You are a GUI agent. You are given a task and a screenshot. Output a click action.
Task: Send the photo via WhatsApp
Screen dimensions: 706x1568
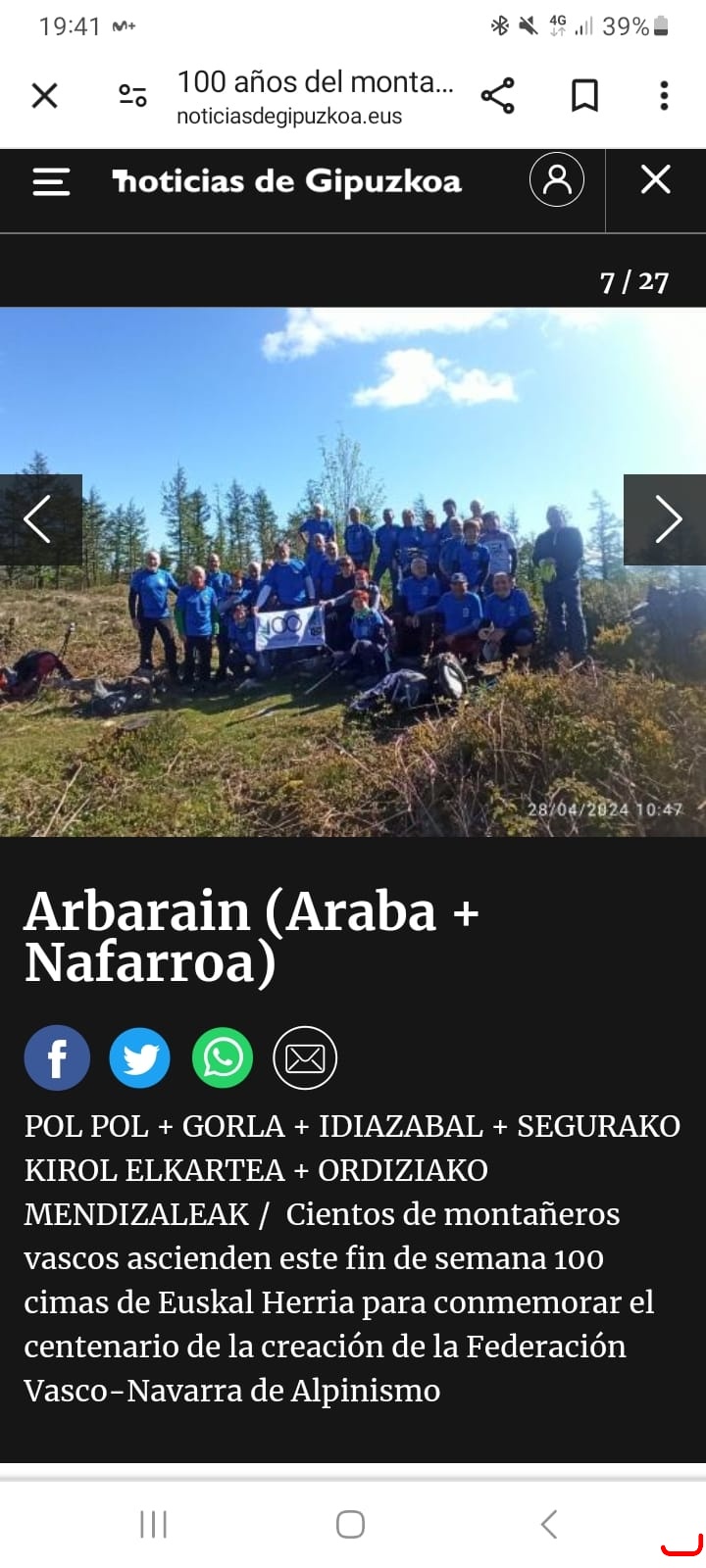(x=223, y=1058)
